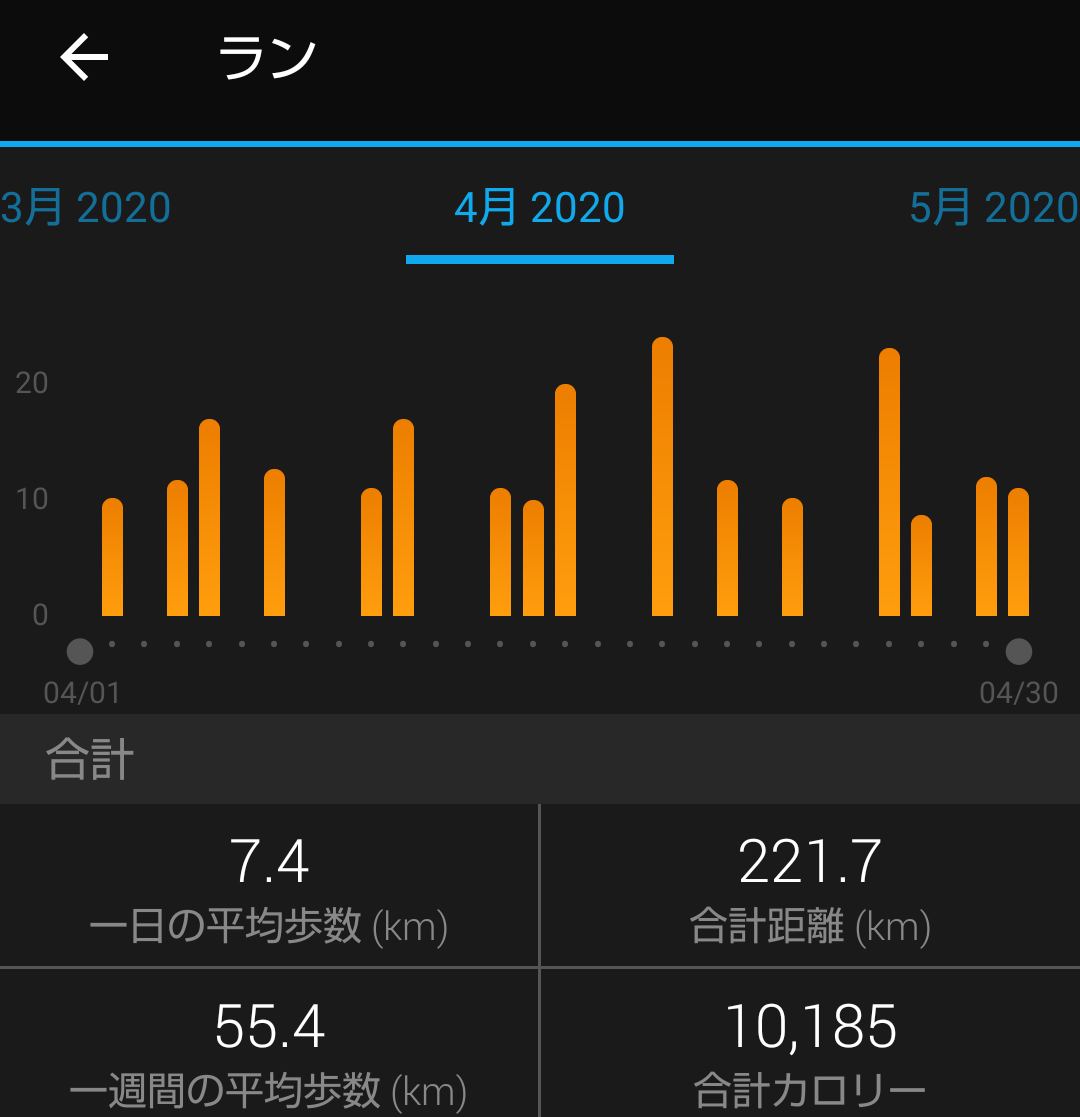This screenshot has width=1080, height=1117.
Task: Select the 4月 2020 tab
Action: 539,208
